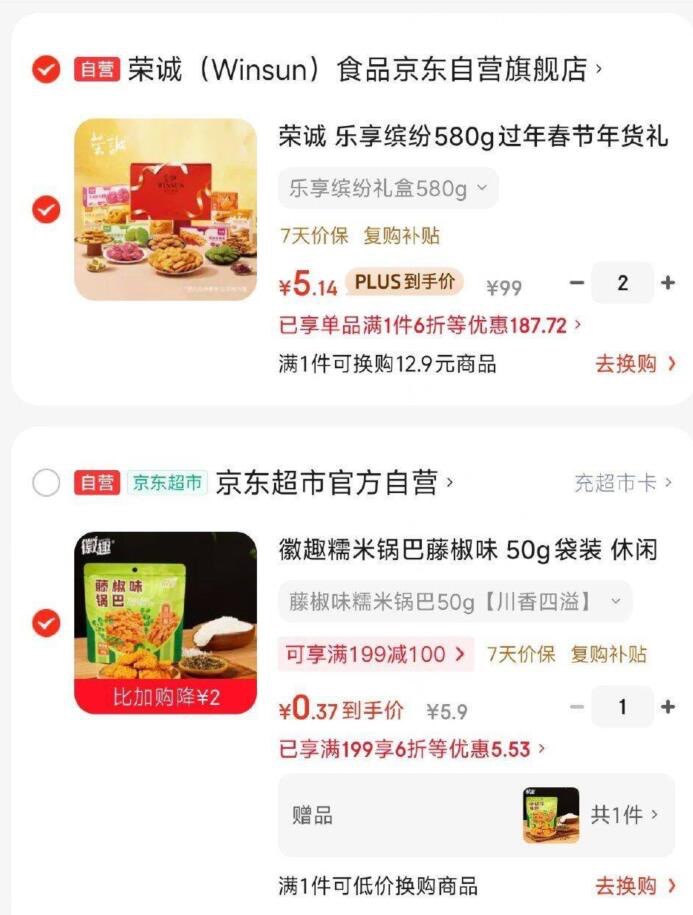Open the 徽趣糯米锅巴藤椒味 product image
This screenshot has height=915, width=693.
(x=166, y=622)
